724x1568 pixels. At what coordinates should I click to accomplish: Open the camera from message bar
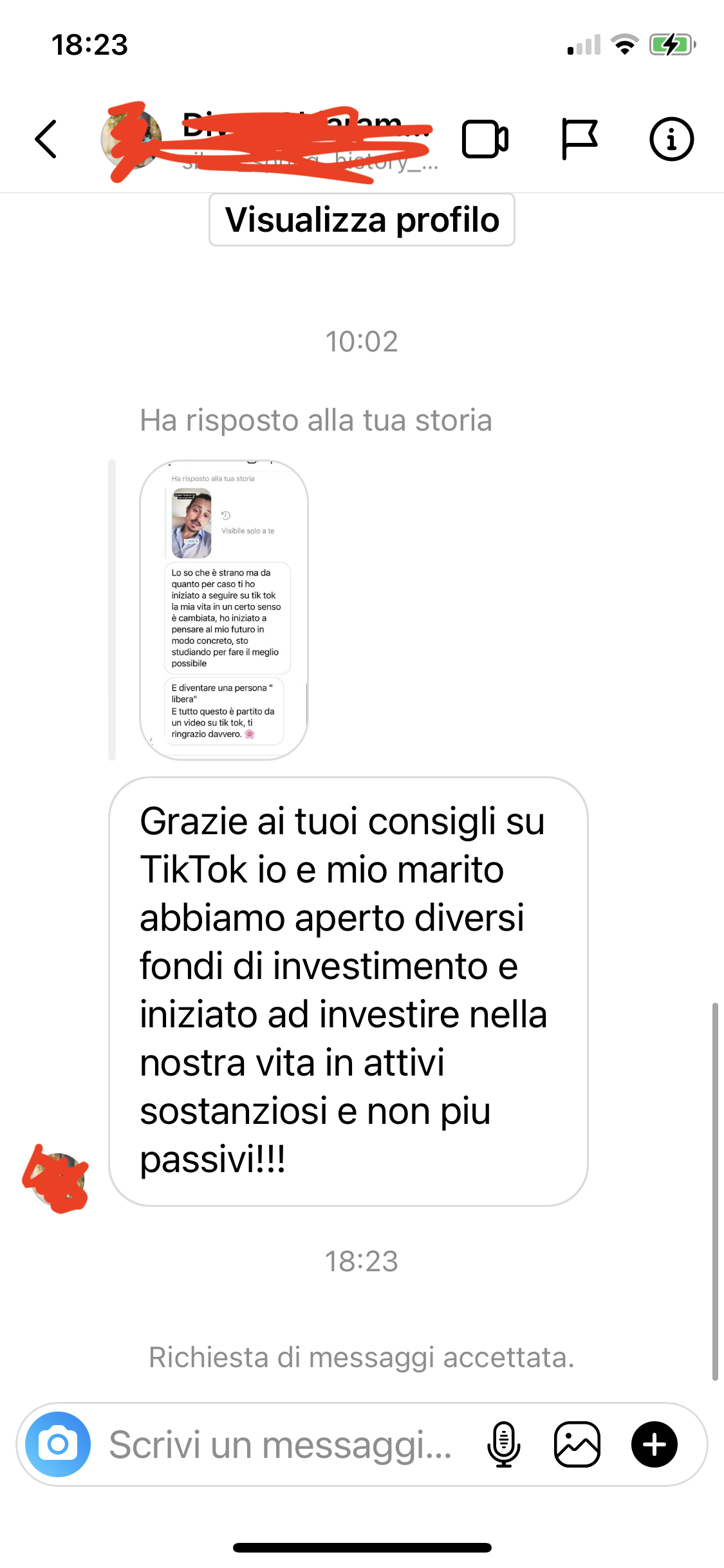[58, 1444]
